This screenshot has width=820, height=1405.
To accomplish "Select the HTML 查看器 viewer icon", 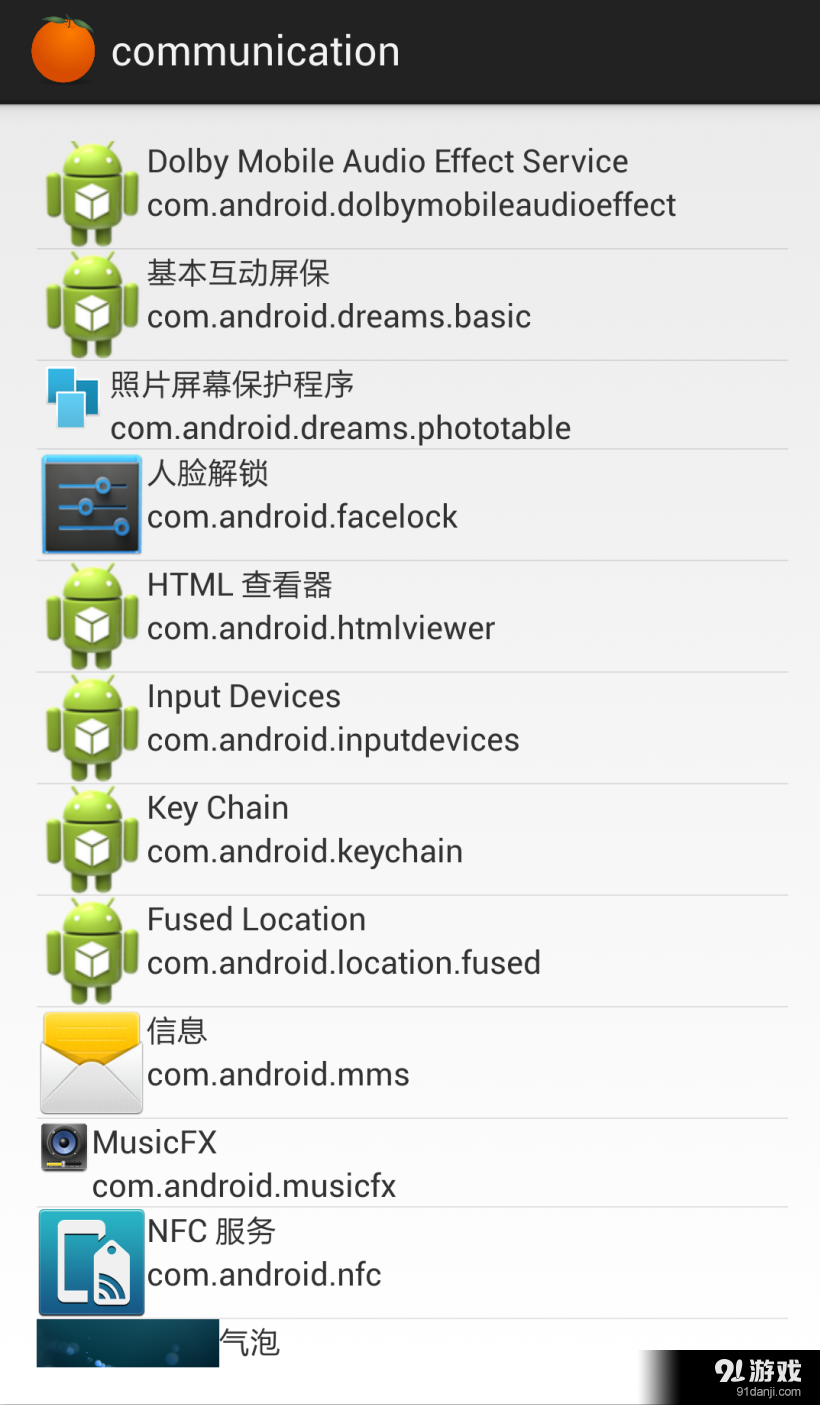I will pyautogui.click(x=90, y=614).
